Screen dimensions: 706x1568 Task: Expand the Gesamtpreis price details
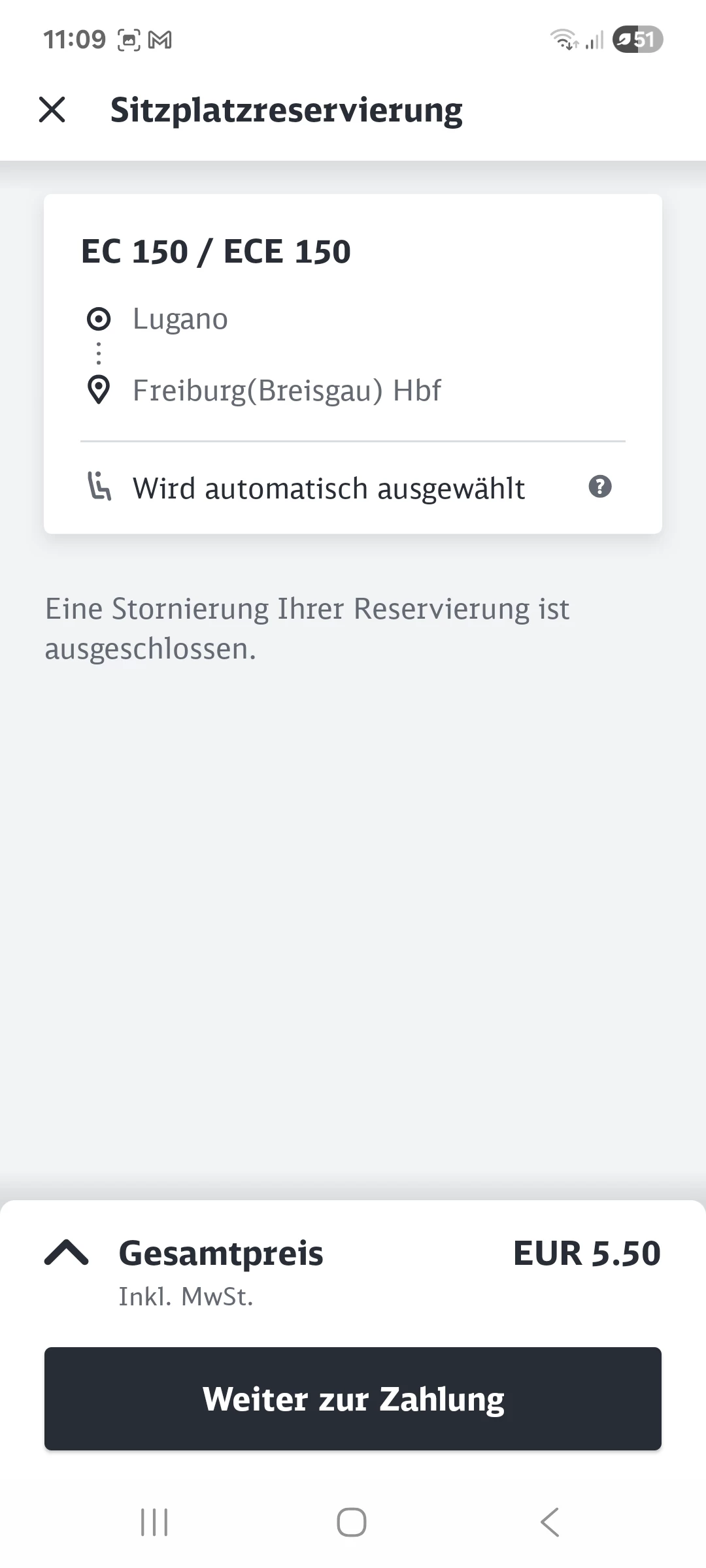point(66,1253)
